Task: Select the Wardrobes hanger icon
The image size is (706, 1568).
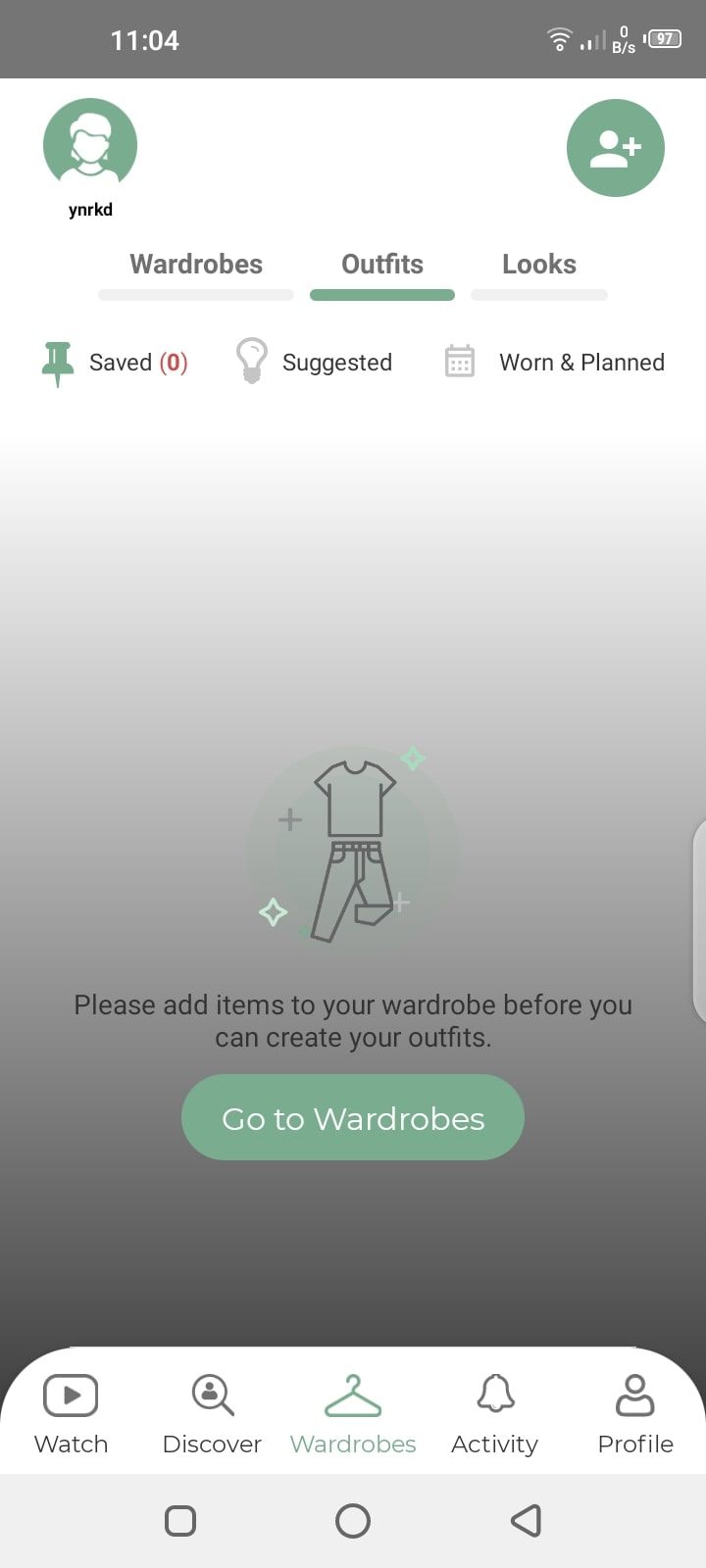Action: [353, 1394]
